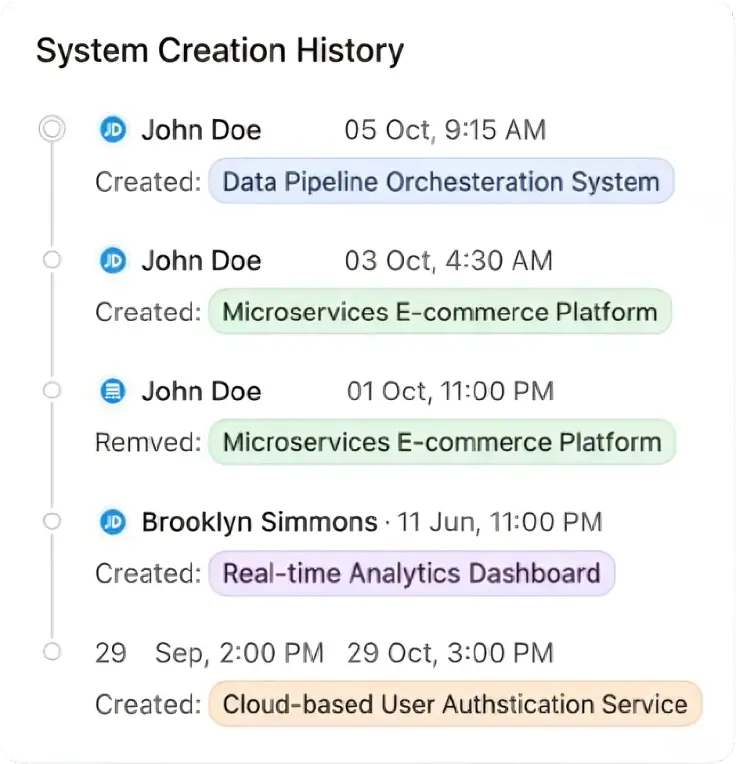Click the timeline dot for Brooklyn Simmons' entry
Viewport: 736px width, 764px height.
click(x=51, y=522)
